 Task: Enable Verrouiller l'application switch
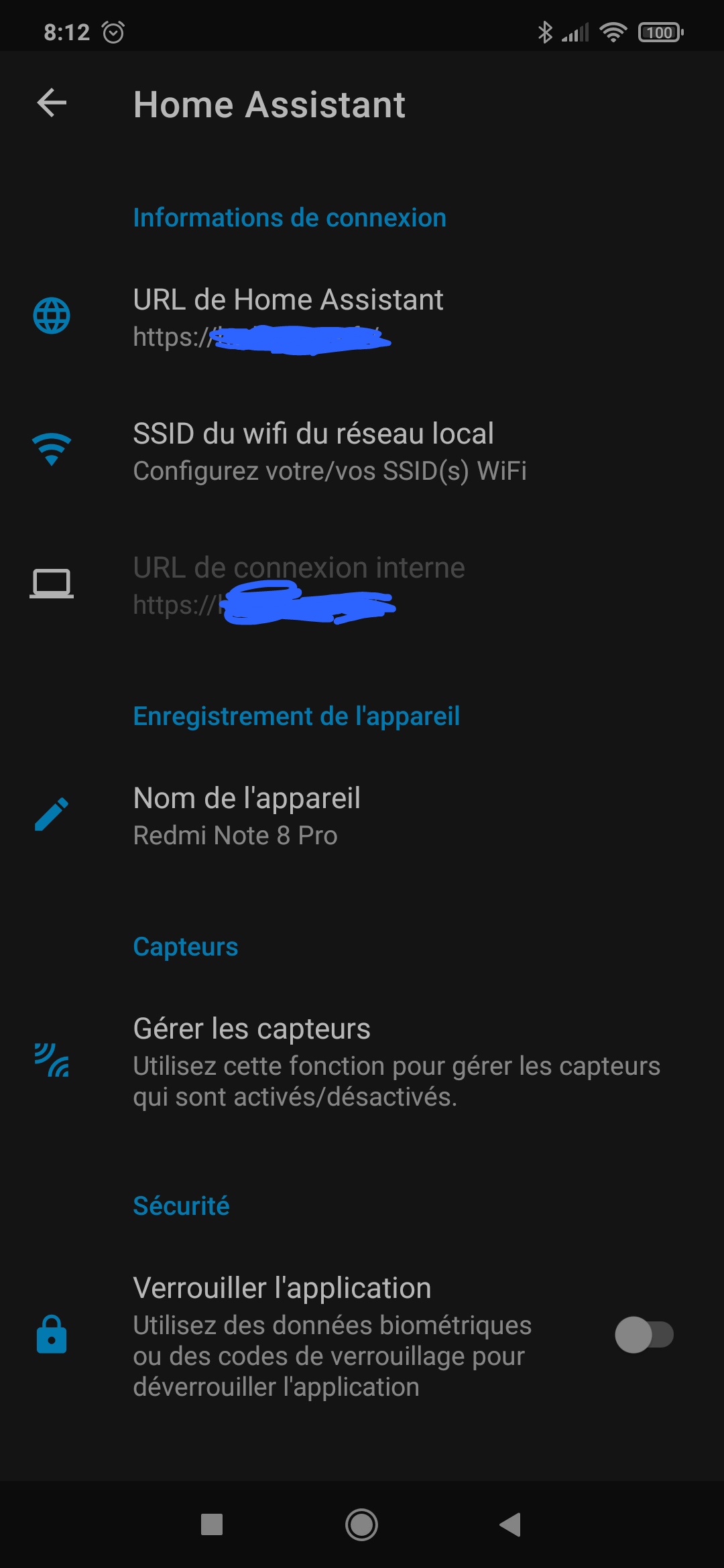coord(644,1335)
